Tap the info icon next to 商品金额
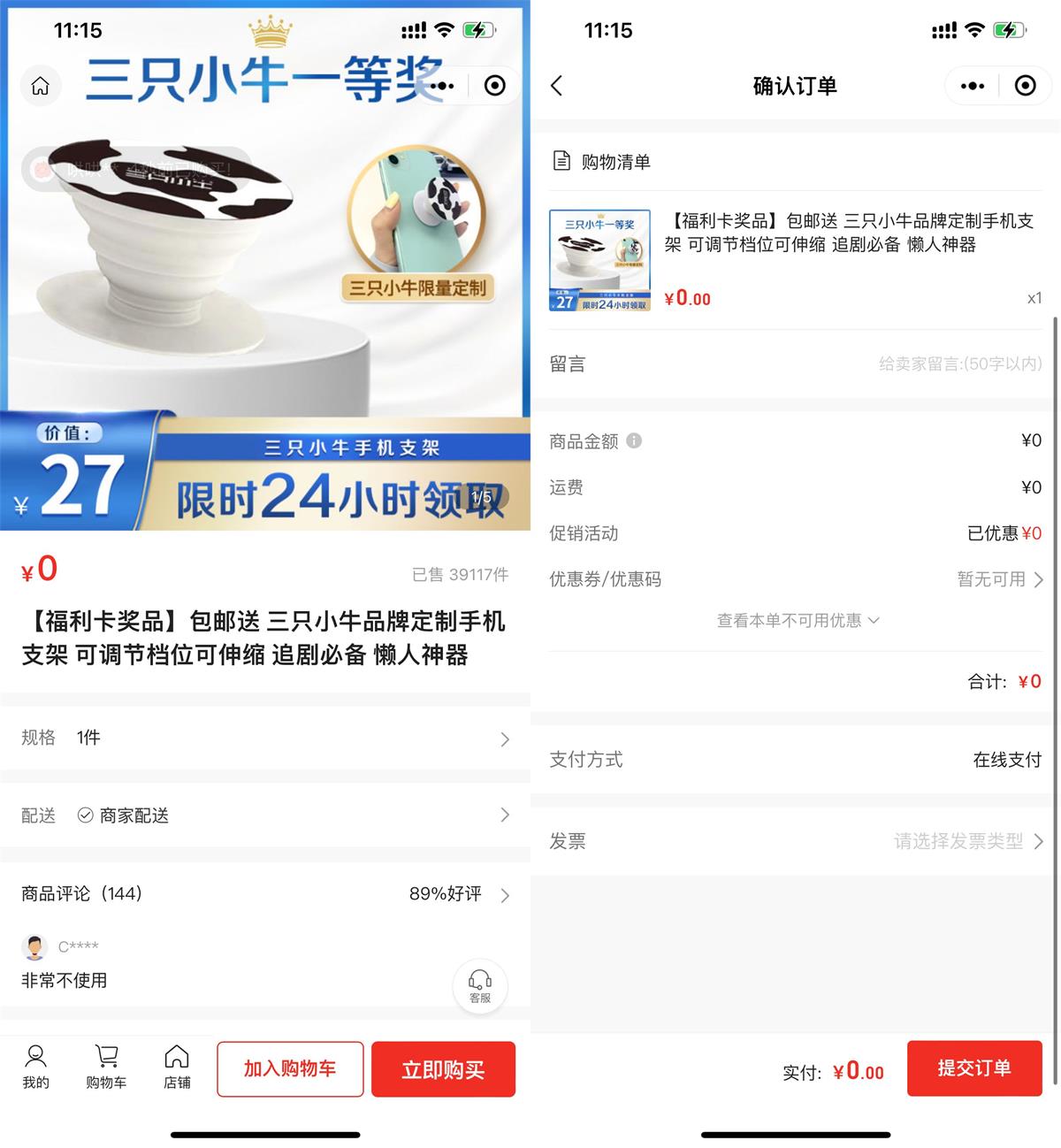This screenshot has width=1061, height=1148. tap(634, 440)
